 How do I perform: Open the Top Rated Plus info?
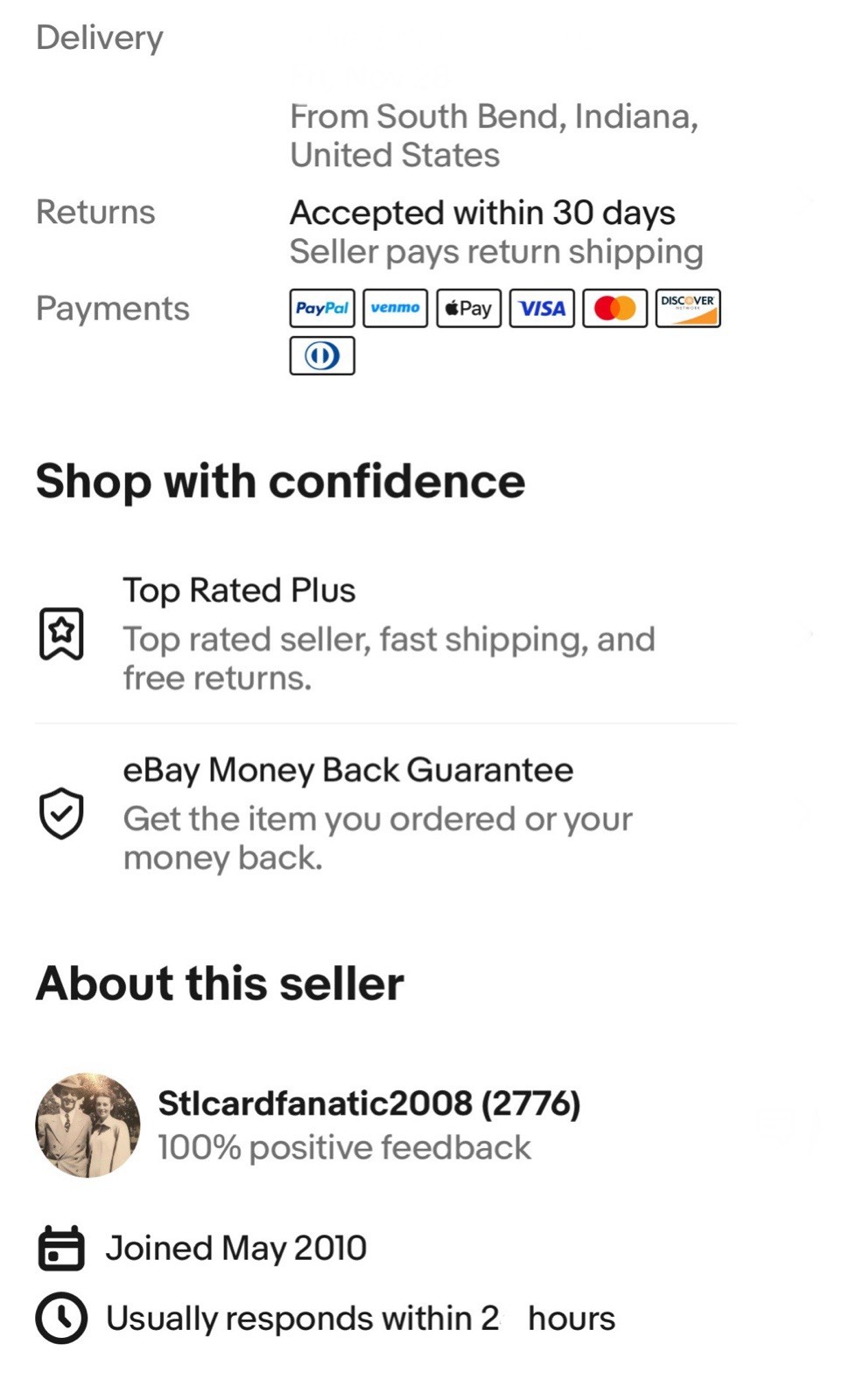click(x=388, y=633)
